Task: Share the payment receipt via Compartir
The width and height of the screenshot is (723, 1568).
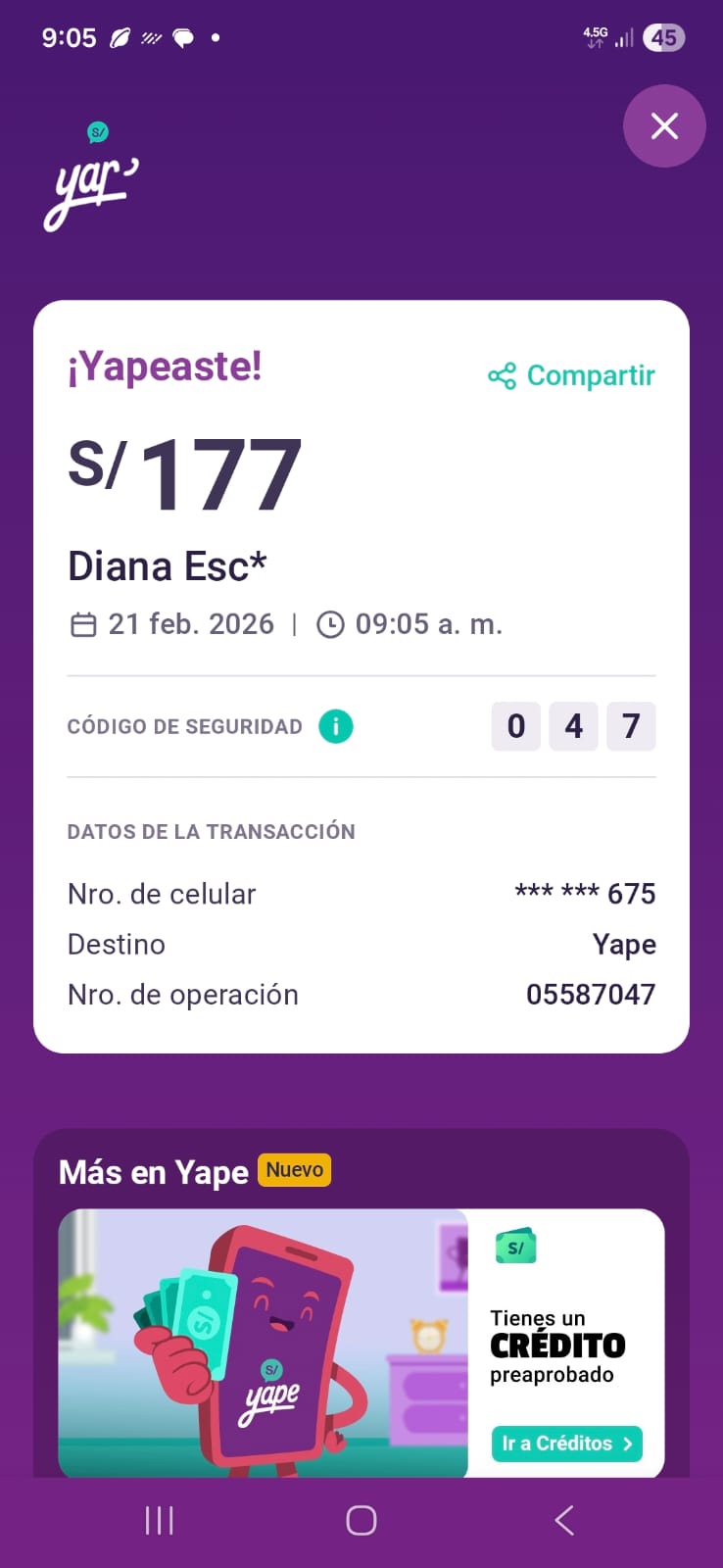Action: coord(572,375)
